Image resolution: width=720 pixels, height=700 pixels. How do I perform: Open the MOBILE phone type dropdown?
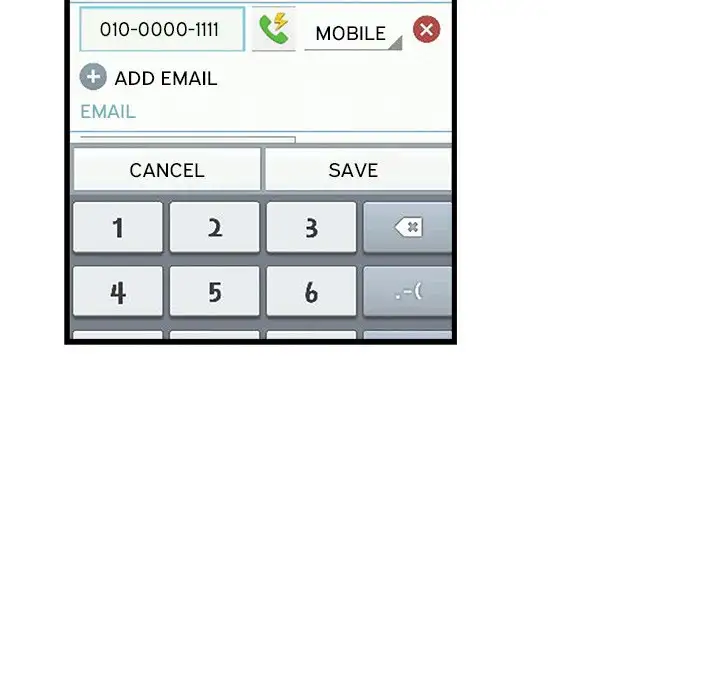[352, 33]
